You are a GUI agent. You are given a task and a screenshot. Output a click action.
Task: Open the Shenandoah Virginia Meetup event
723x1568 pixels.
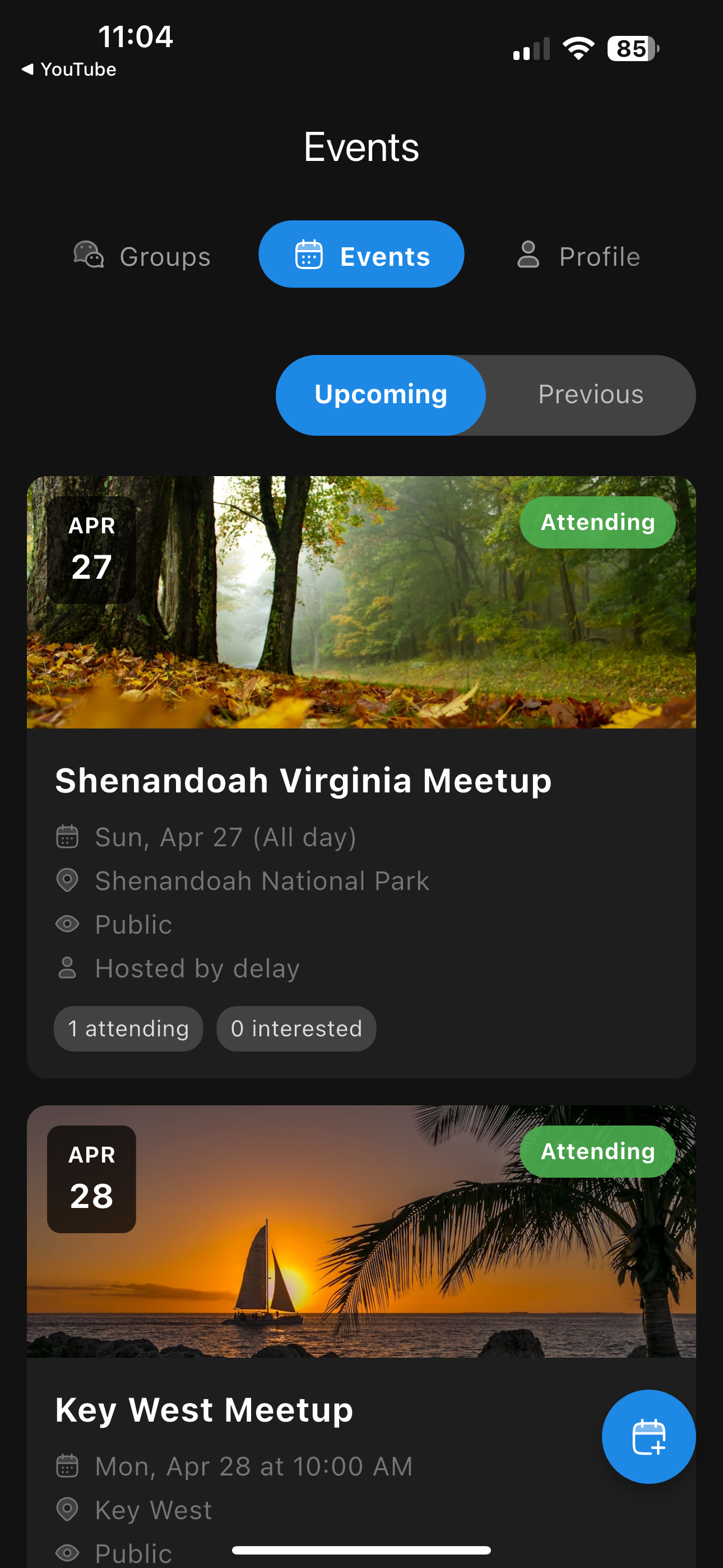click(303, 780)
